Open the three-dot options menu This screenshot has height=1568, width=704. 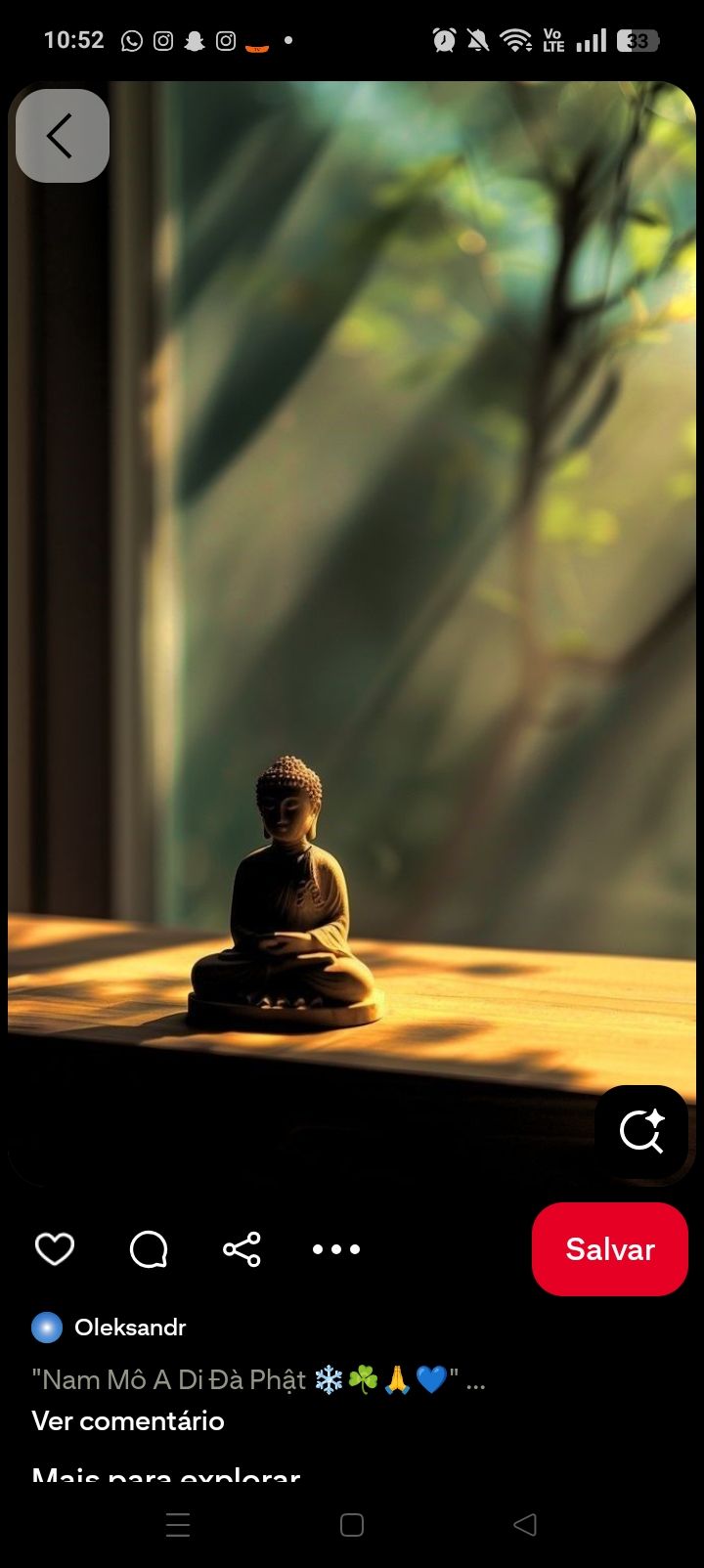tap(335, 1248)
